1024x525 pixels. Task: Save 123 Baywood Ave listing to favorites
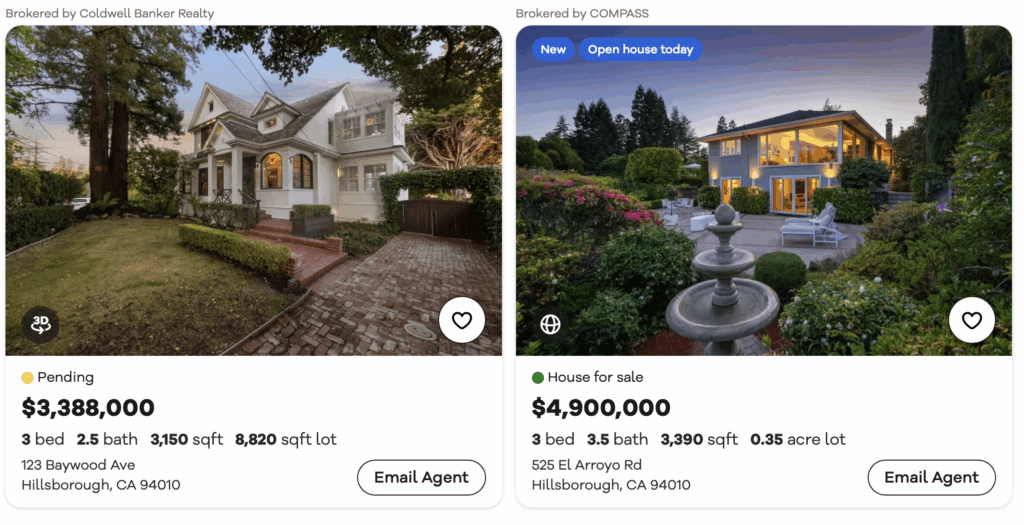pos(461,321)
